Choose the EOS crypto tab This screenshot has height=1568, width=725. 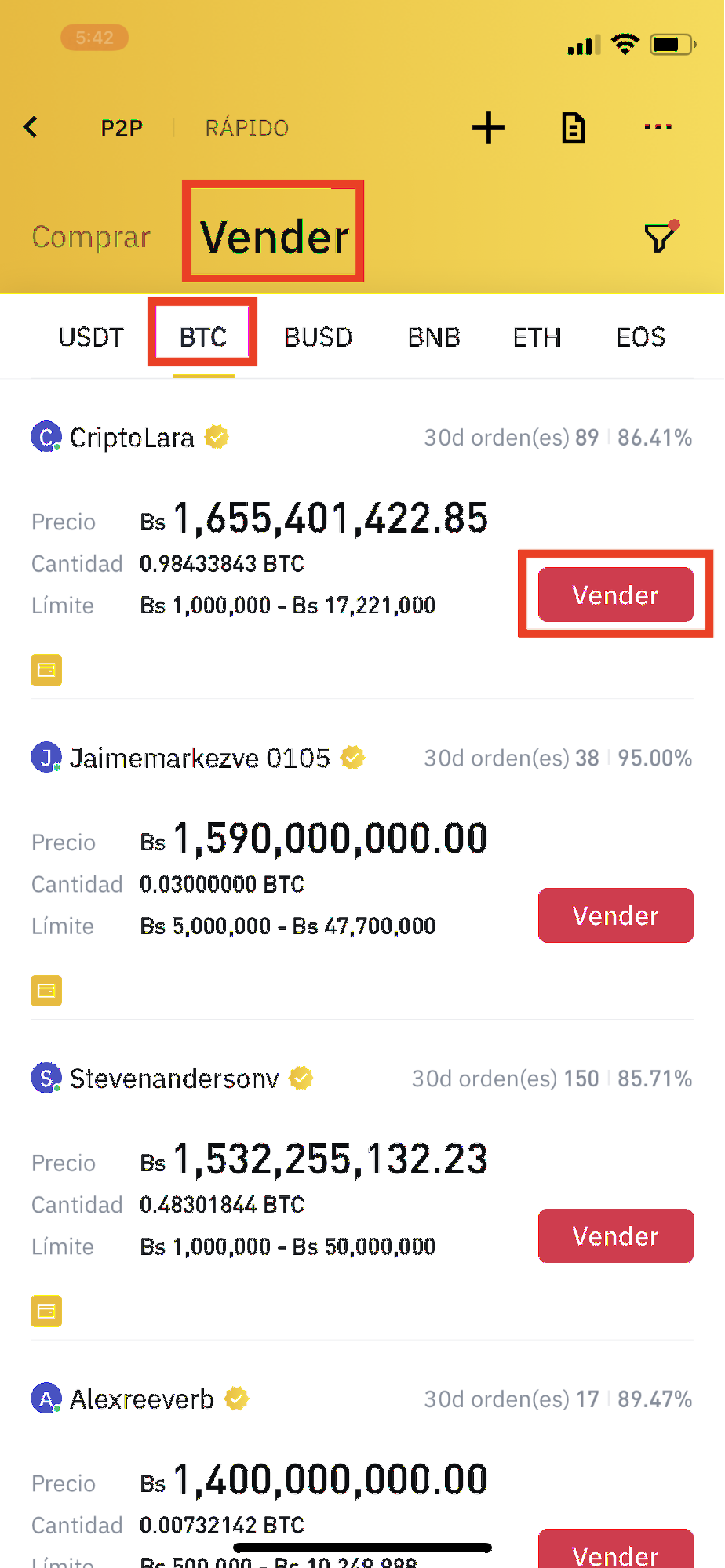click(x=641, y=337)
